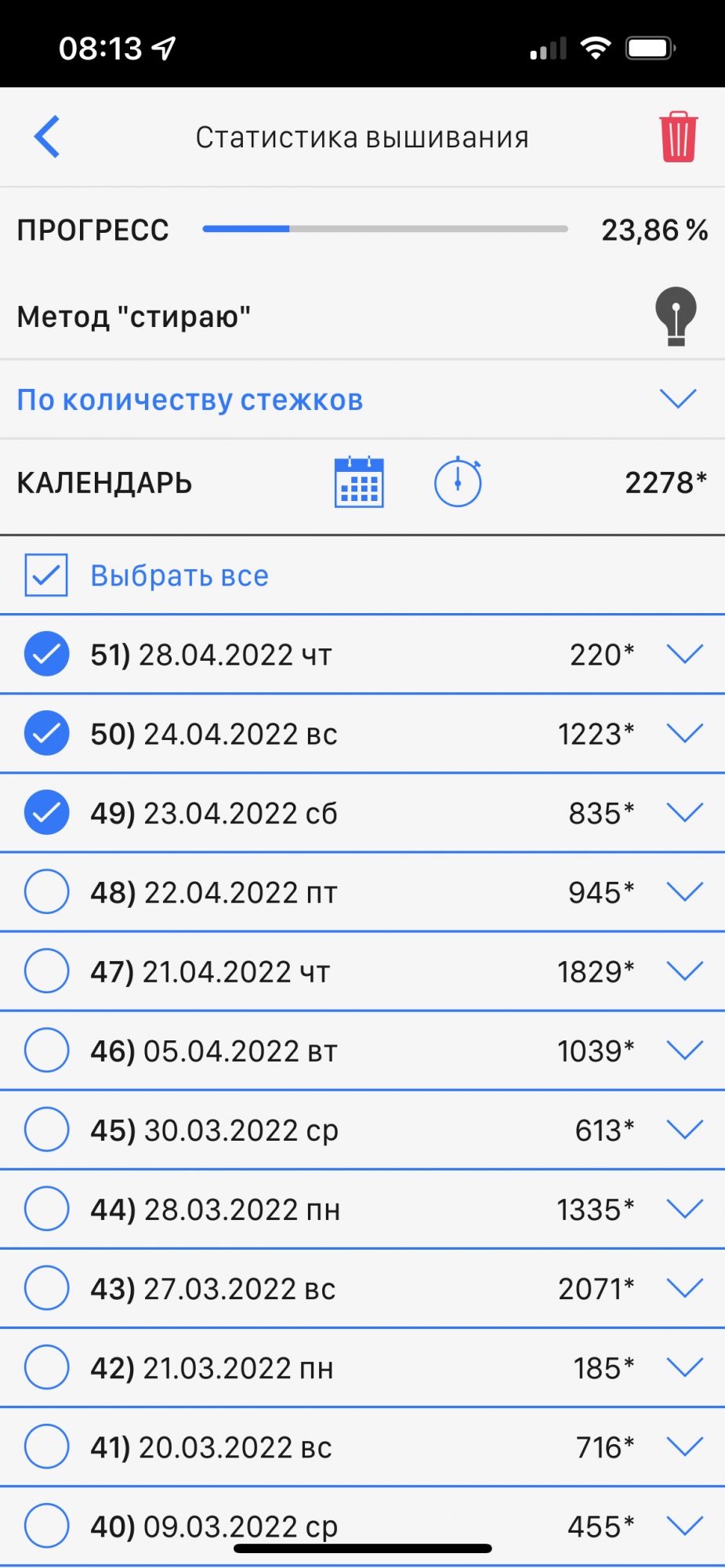Delete selected entries with the trash icon
This screenshot has width=725, height=1568.
click(x=678, y=137)
